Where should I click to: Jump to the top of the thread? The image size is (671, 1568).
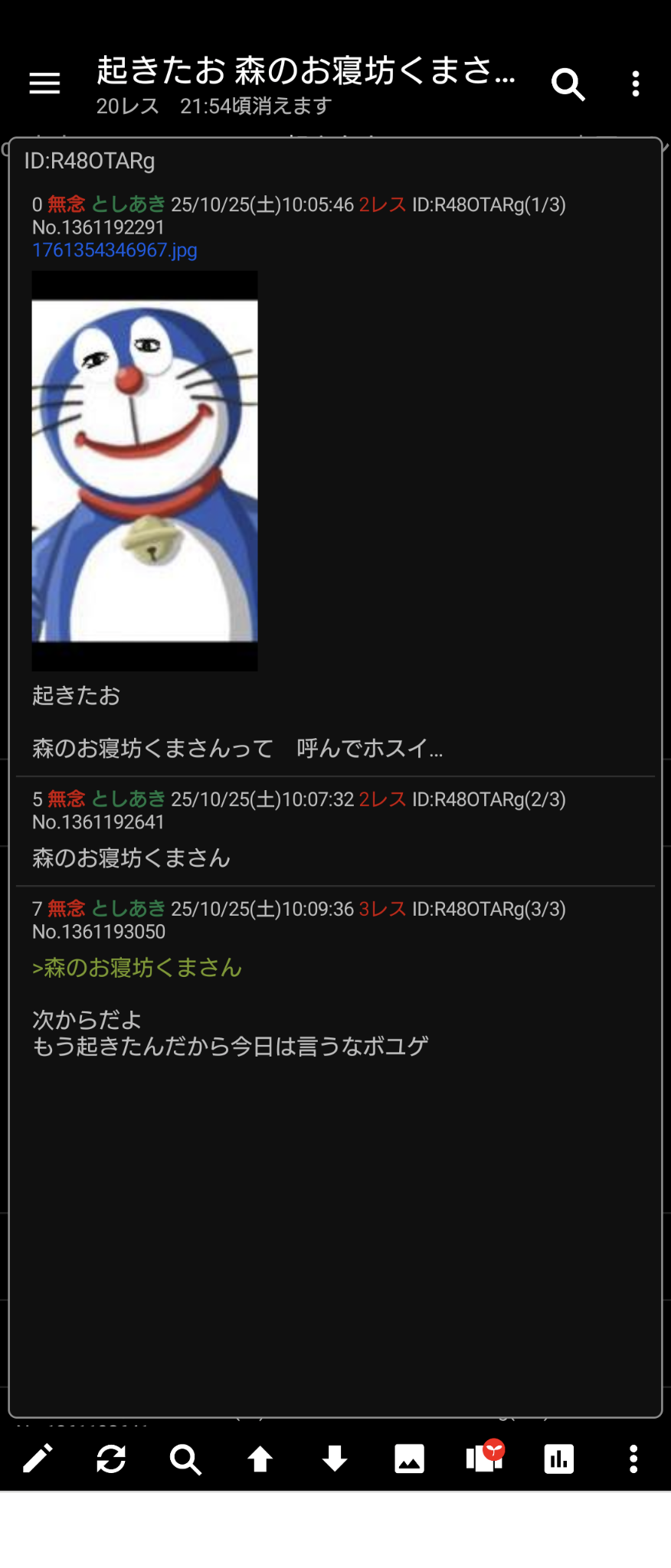coord(260,1459)
